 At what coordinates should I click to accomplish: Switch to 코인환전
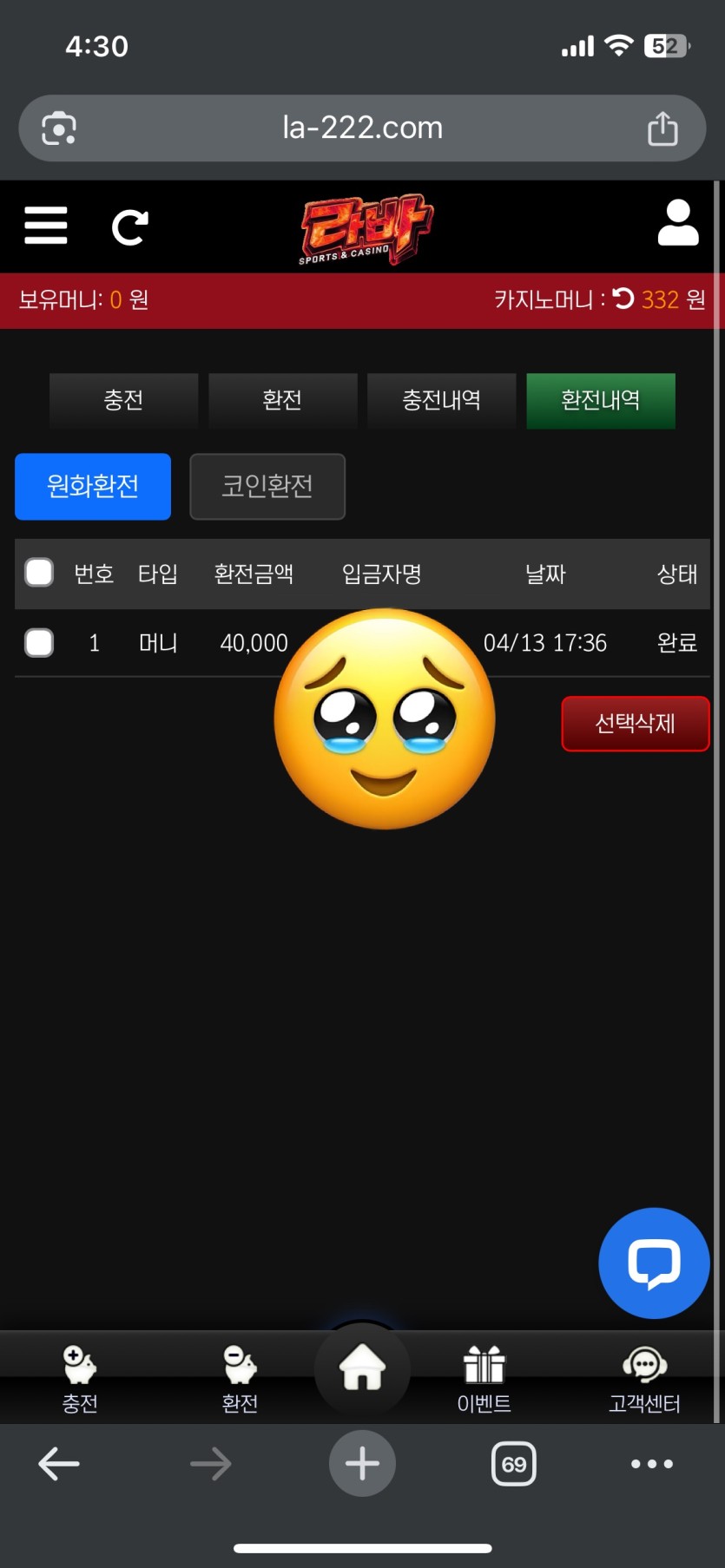(267, 486)
